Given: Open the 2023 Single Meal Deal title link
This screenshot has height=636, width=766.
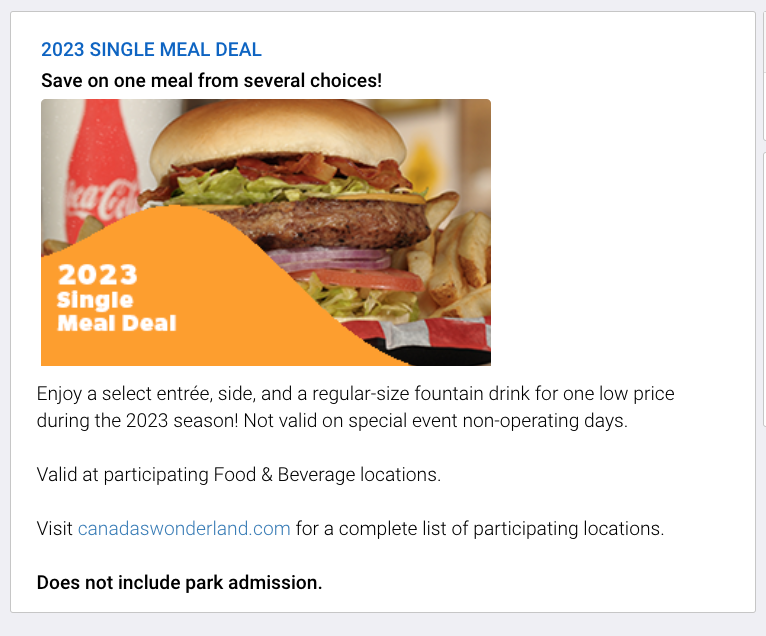Looking at the screenshot, I should [151, 49].
